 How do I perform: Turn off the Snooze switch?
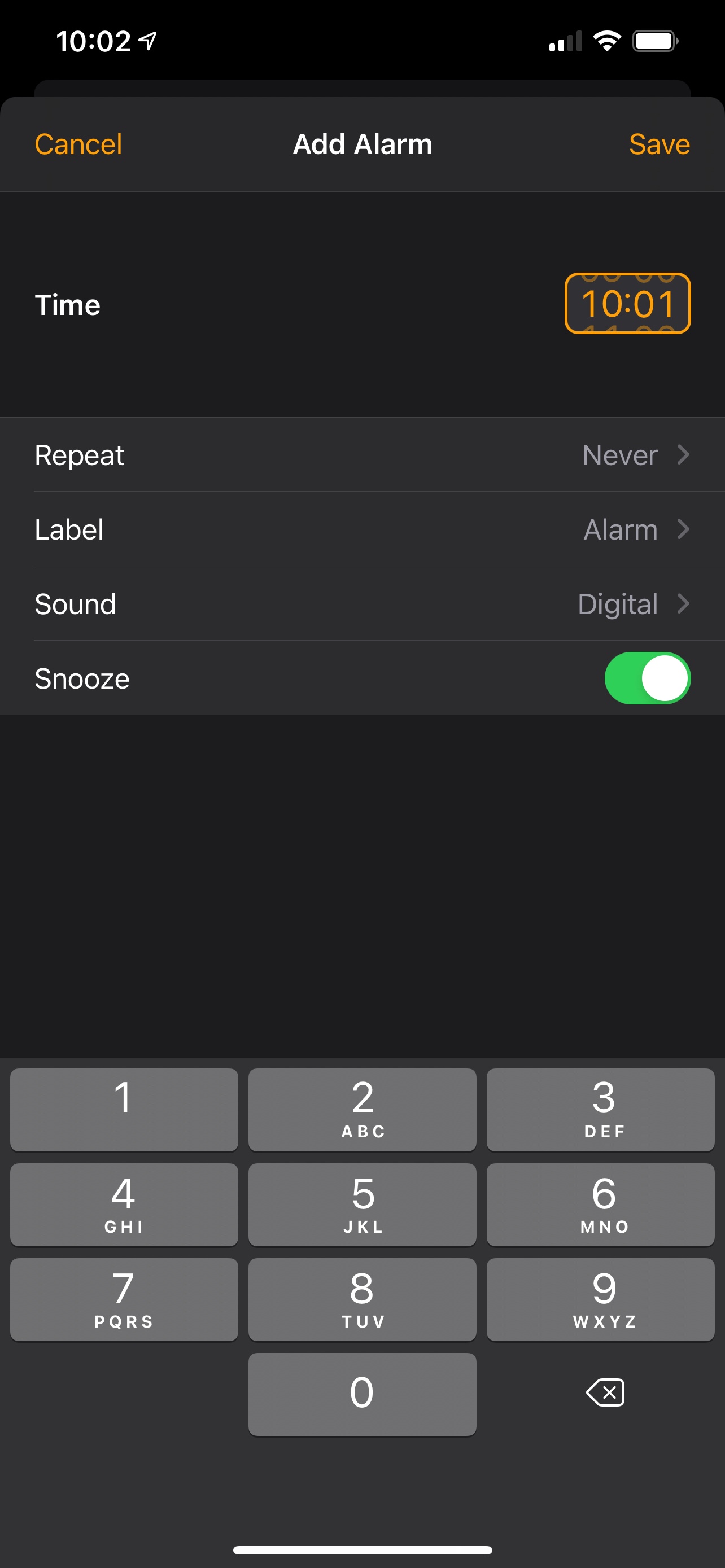pos(647,678)
